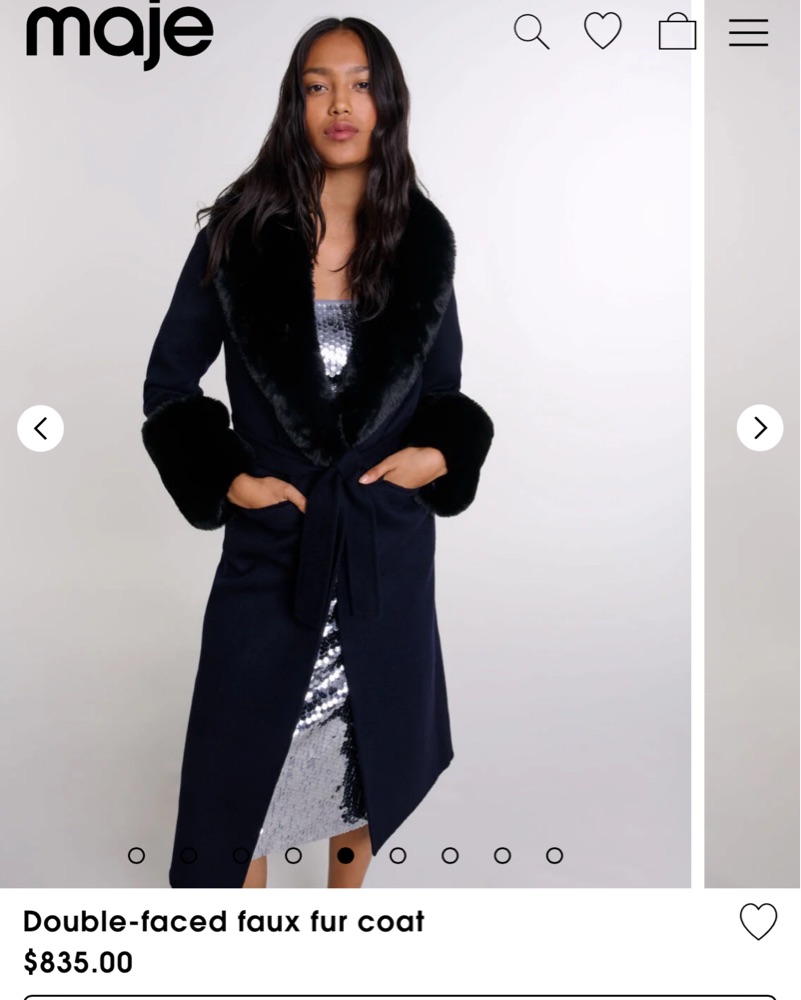The height and width of the screenshot is (1000, 801).
Task: Open the wishlist heart in header
Action: coord(603,31)
